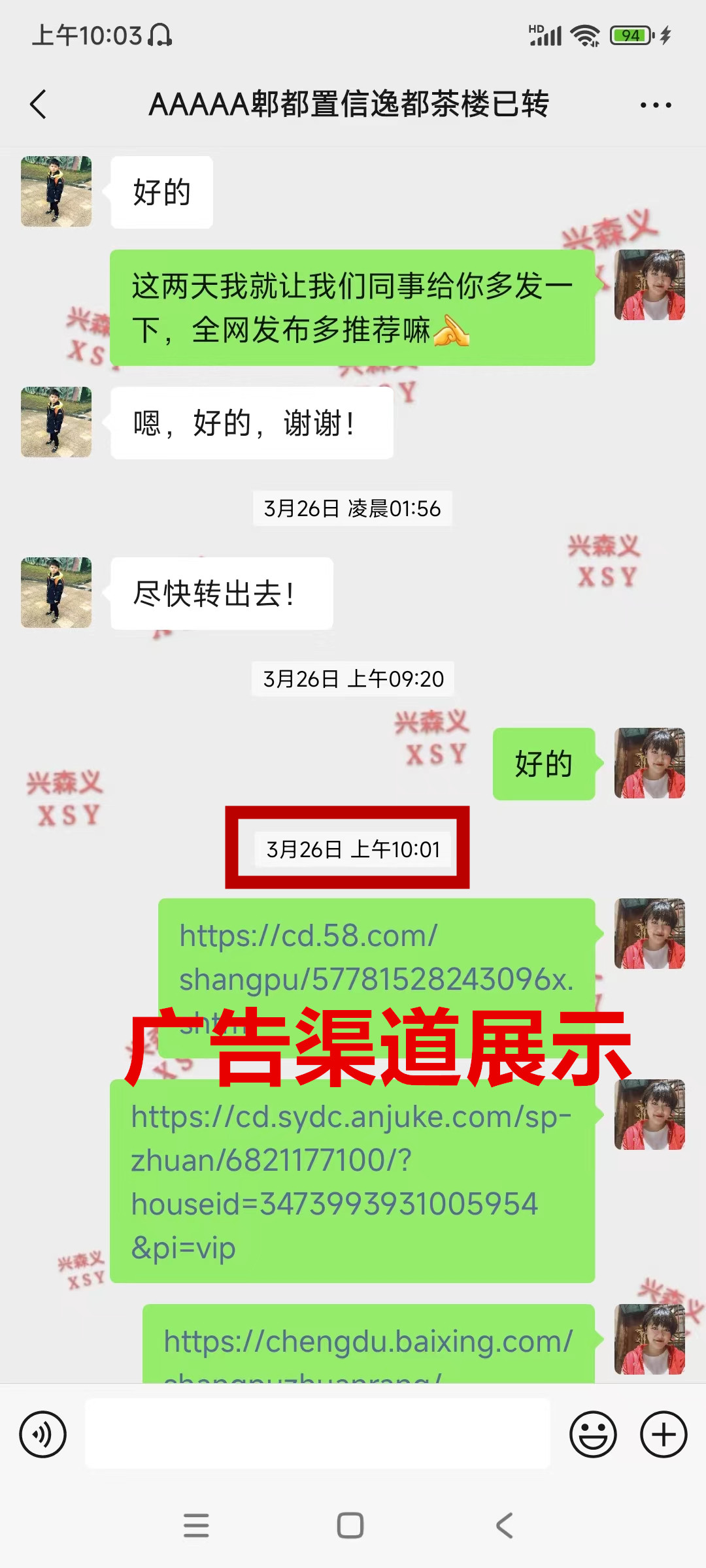Open the plus attachments menu
The width and height of the screenshot is (706, 1568).
point(663,1434)
